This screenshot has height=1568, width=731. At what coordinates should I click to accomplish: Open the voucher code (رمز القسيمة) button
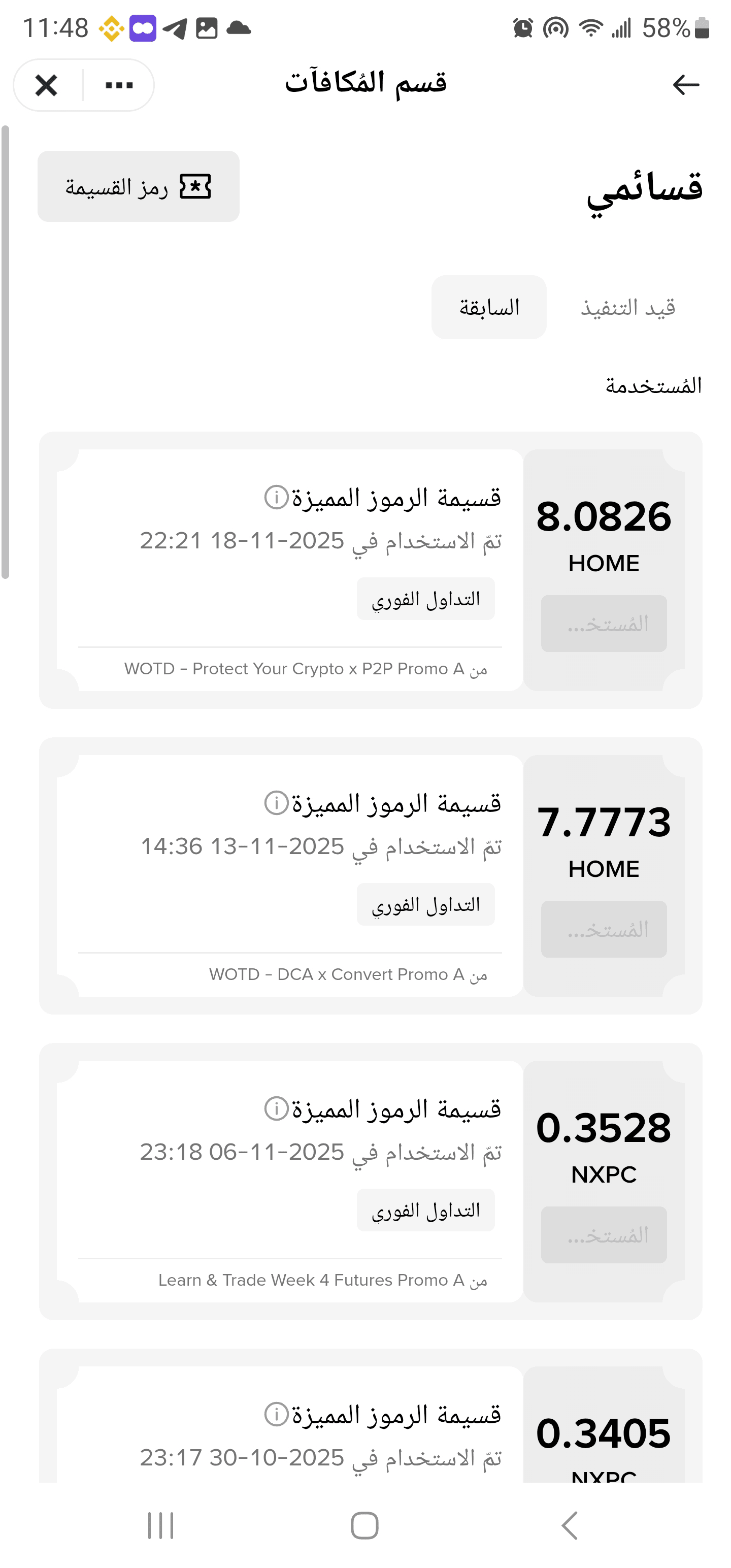tap(138, 186)
